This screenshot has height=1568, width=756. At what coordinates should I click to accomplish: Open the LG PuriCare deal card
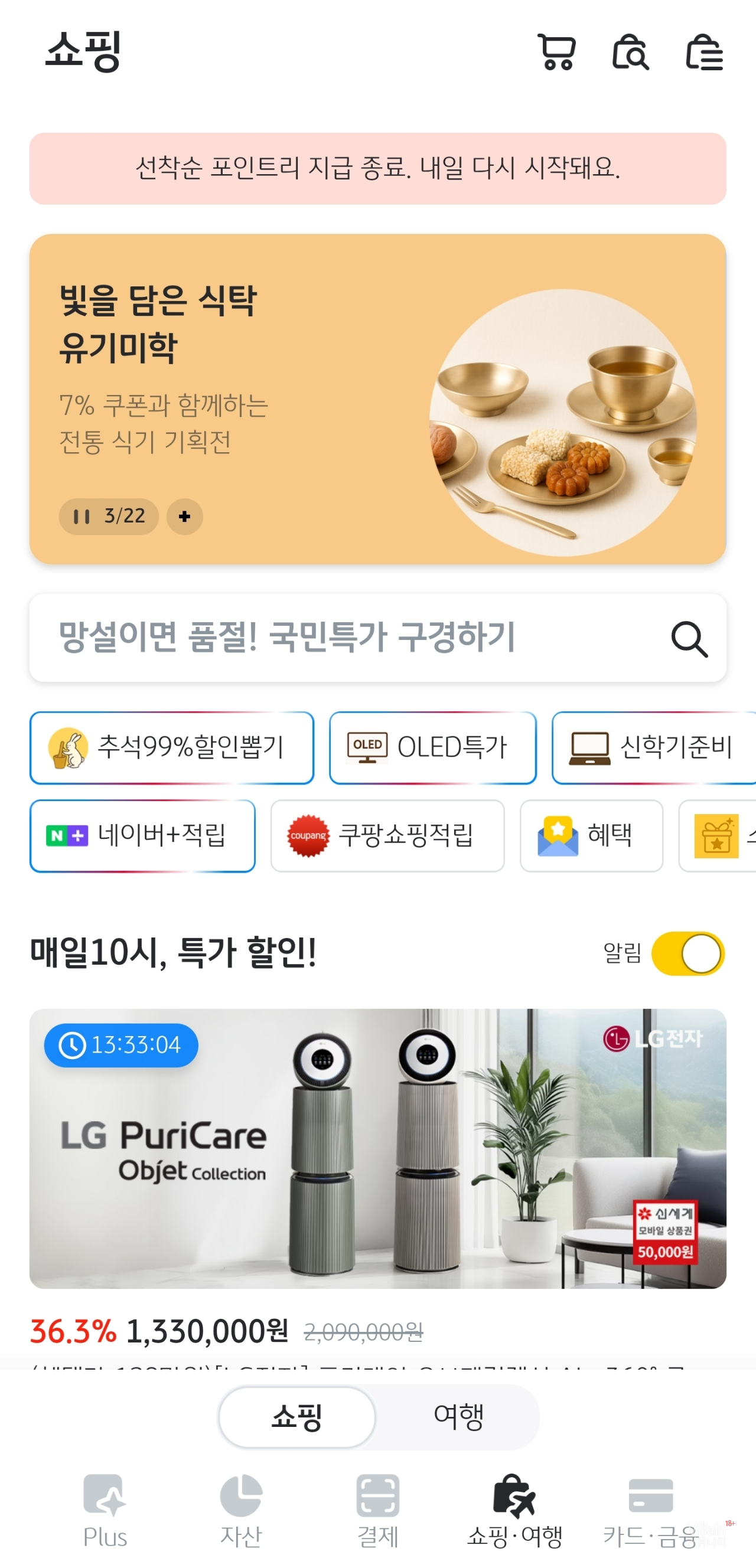[x=377, y=1148]
